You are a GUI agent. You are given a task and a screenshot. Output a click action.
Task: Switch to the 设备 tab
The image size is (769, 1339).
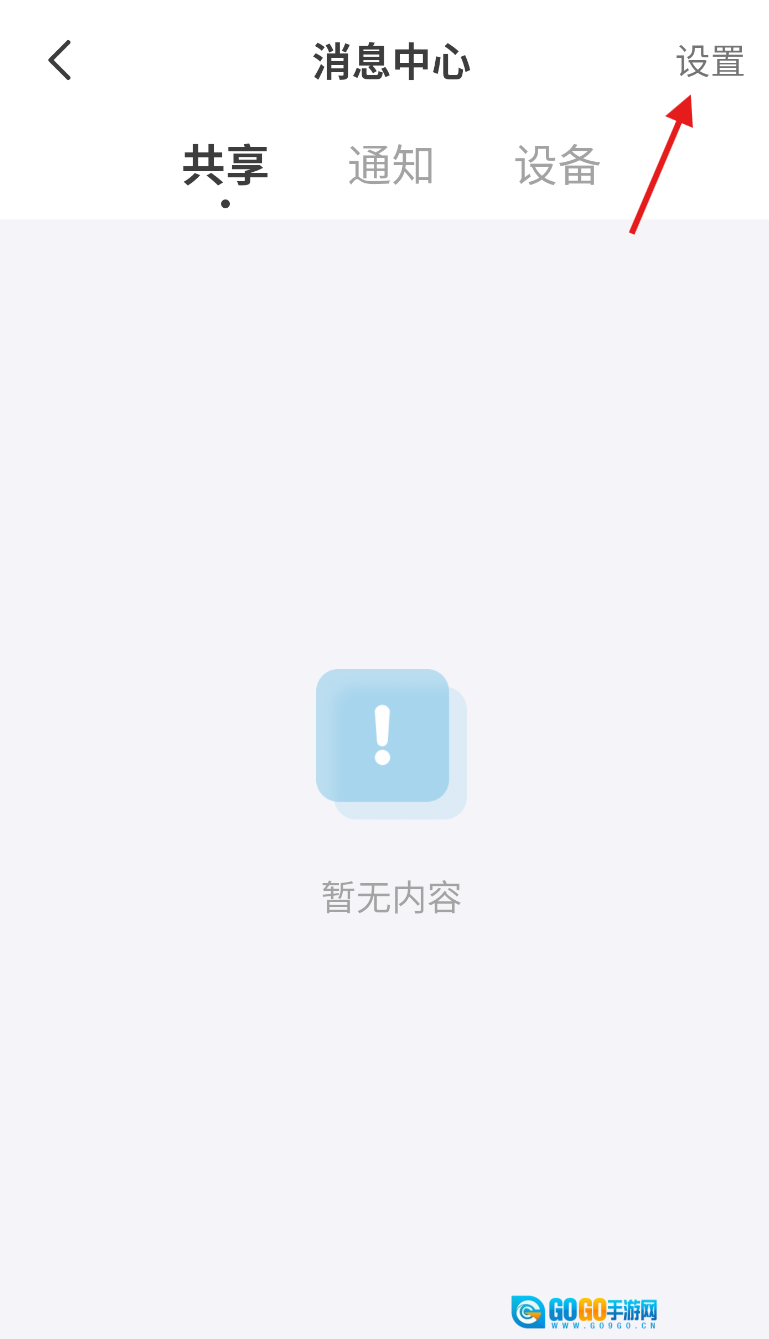[x=557, y=166]
